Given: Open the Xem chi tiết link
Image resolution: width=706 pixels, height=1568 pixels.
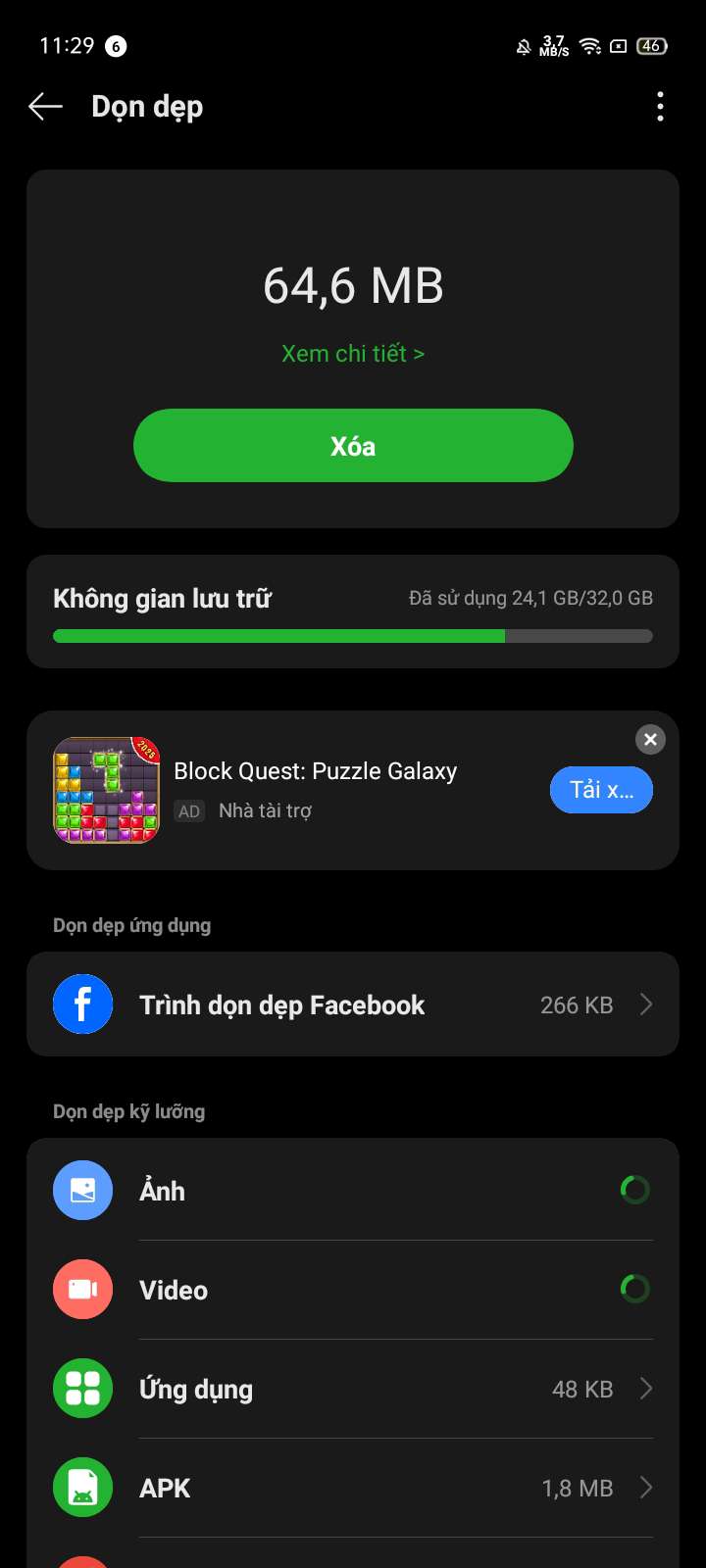Looking at the screenshot, I should tap(353, 354).
